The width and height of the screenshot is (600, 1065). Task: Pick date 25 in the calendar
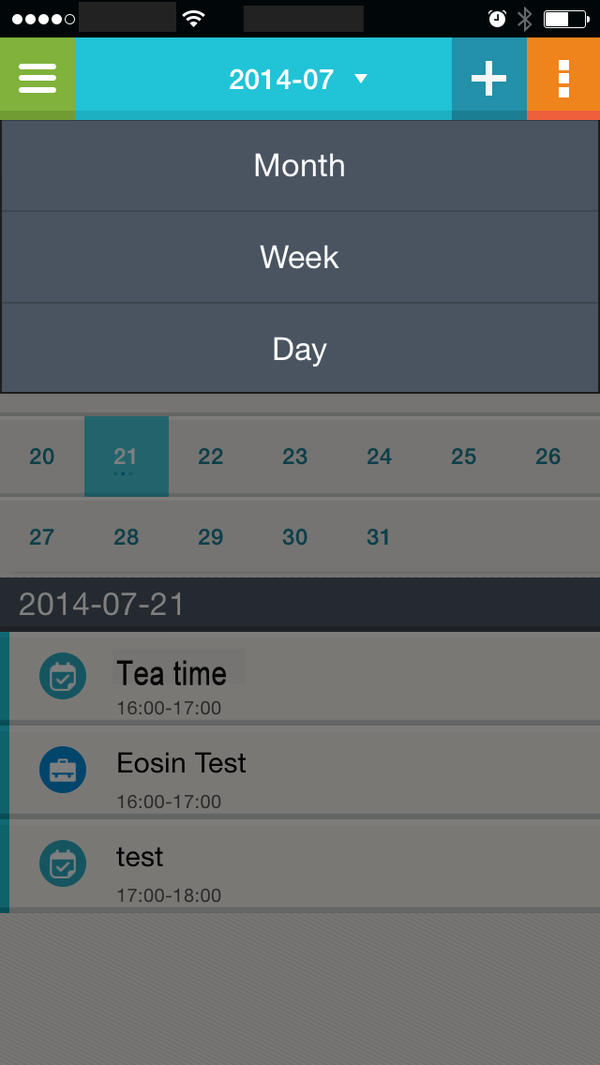tap(463, 457)
